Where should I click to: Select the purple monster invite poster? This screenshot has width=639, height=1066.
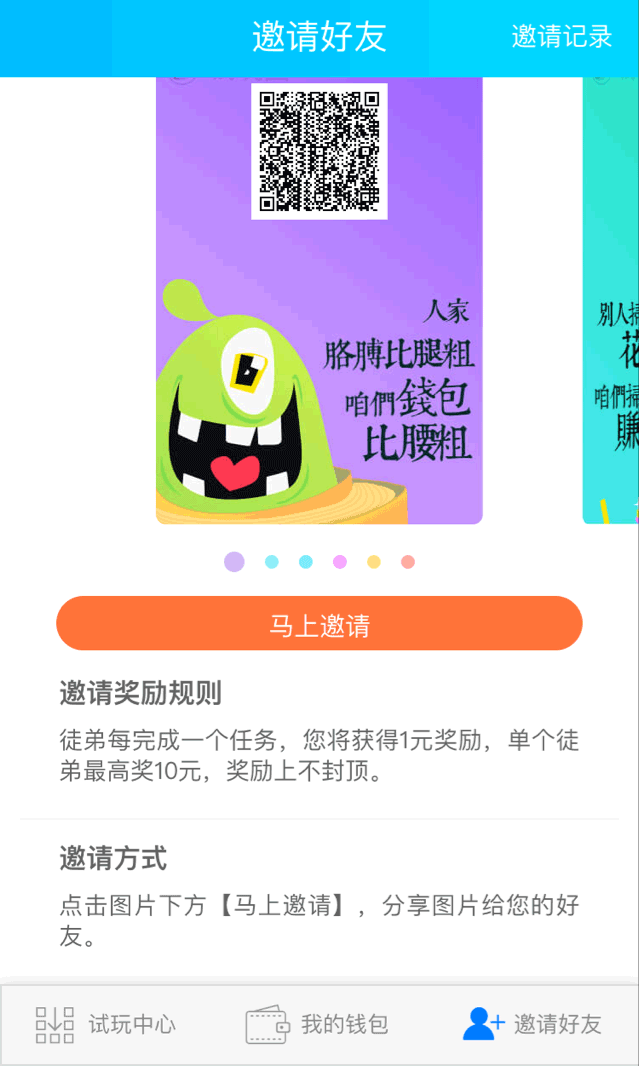[320, 300]
